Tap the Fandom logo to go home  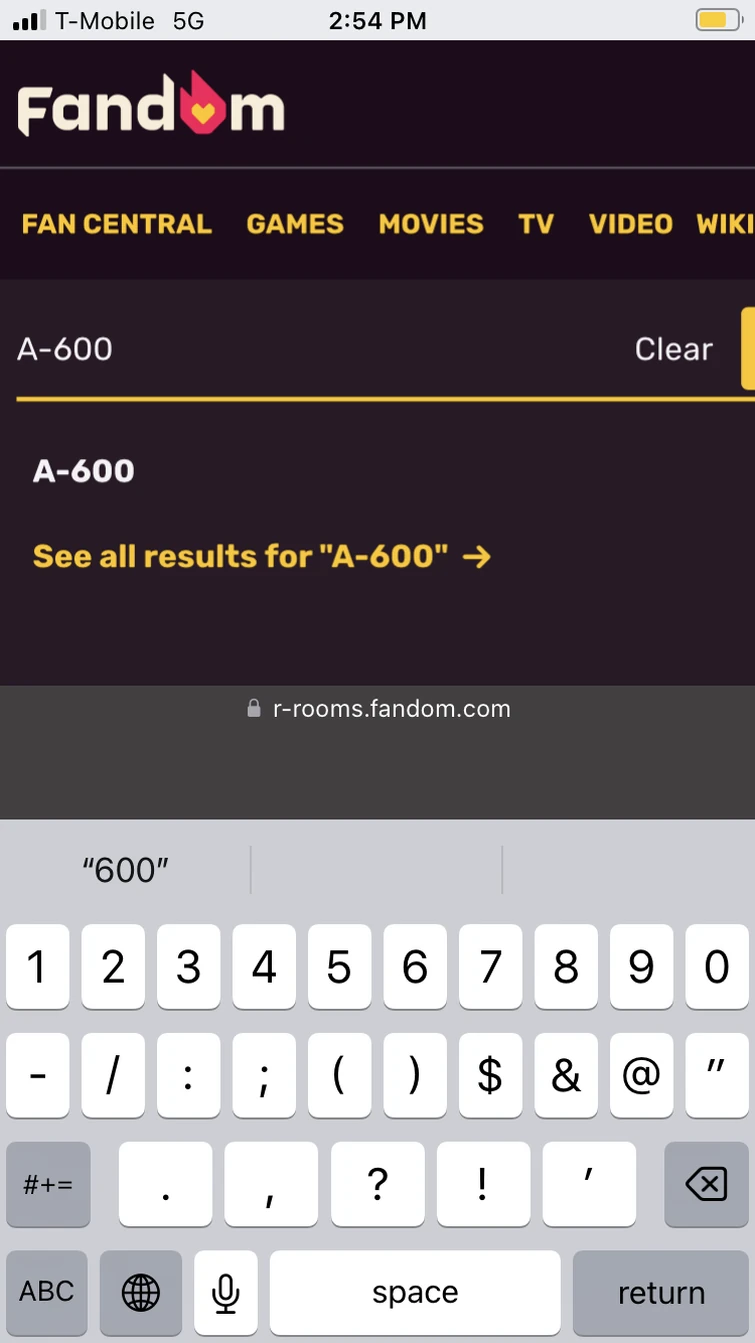(x=151, y=105)
